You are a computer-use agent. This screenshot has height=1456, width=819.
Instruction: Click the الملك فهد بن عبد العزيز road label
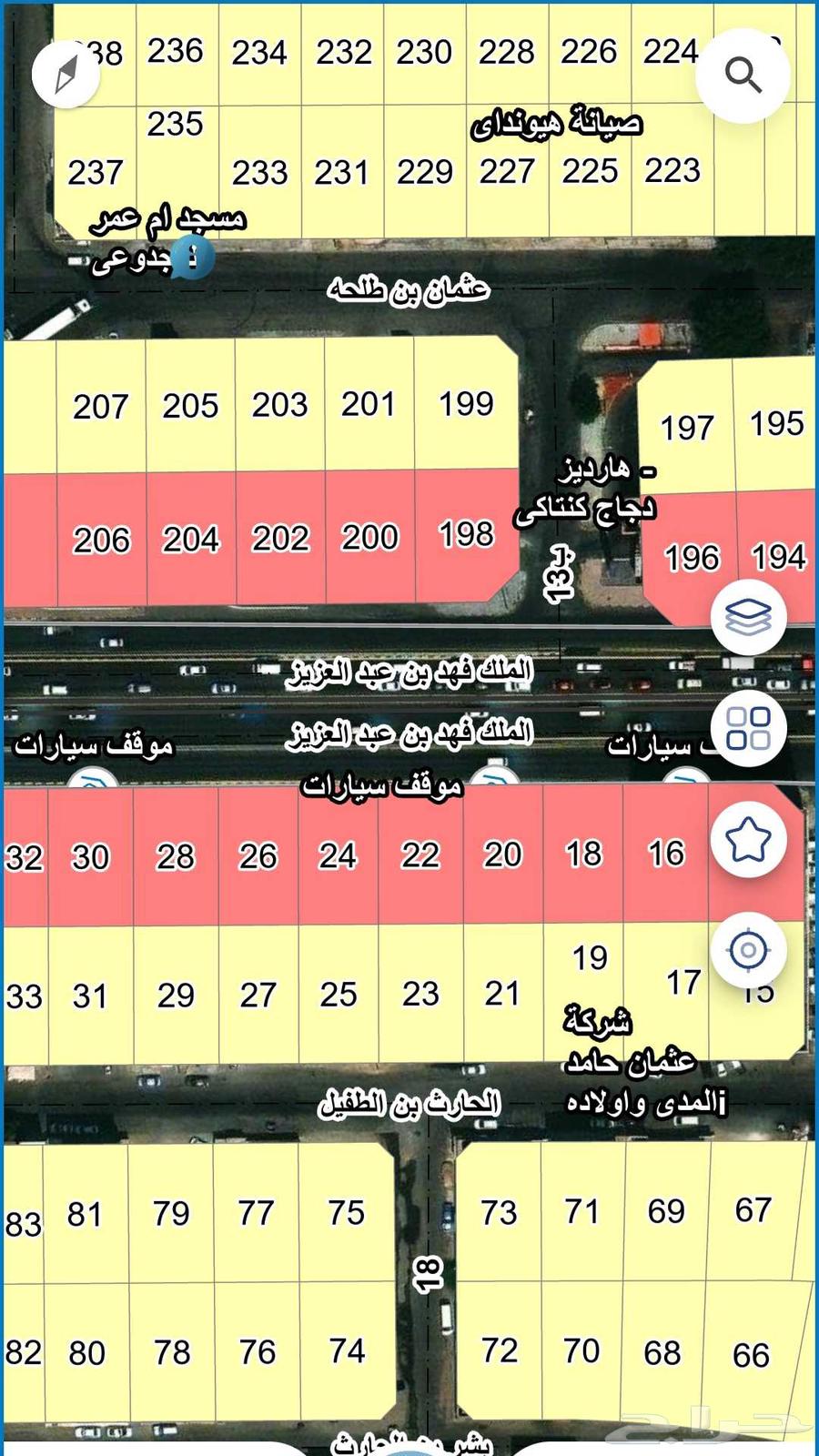tap(409, 671)
